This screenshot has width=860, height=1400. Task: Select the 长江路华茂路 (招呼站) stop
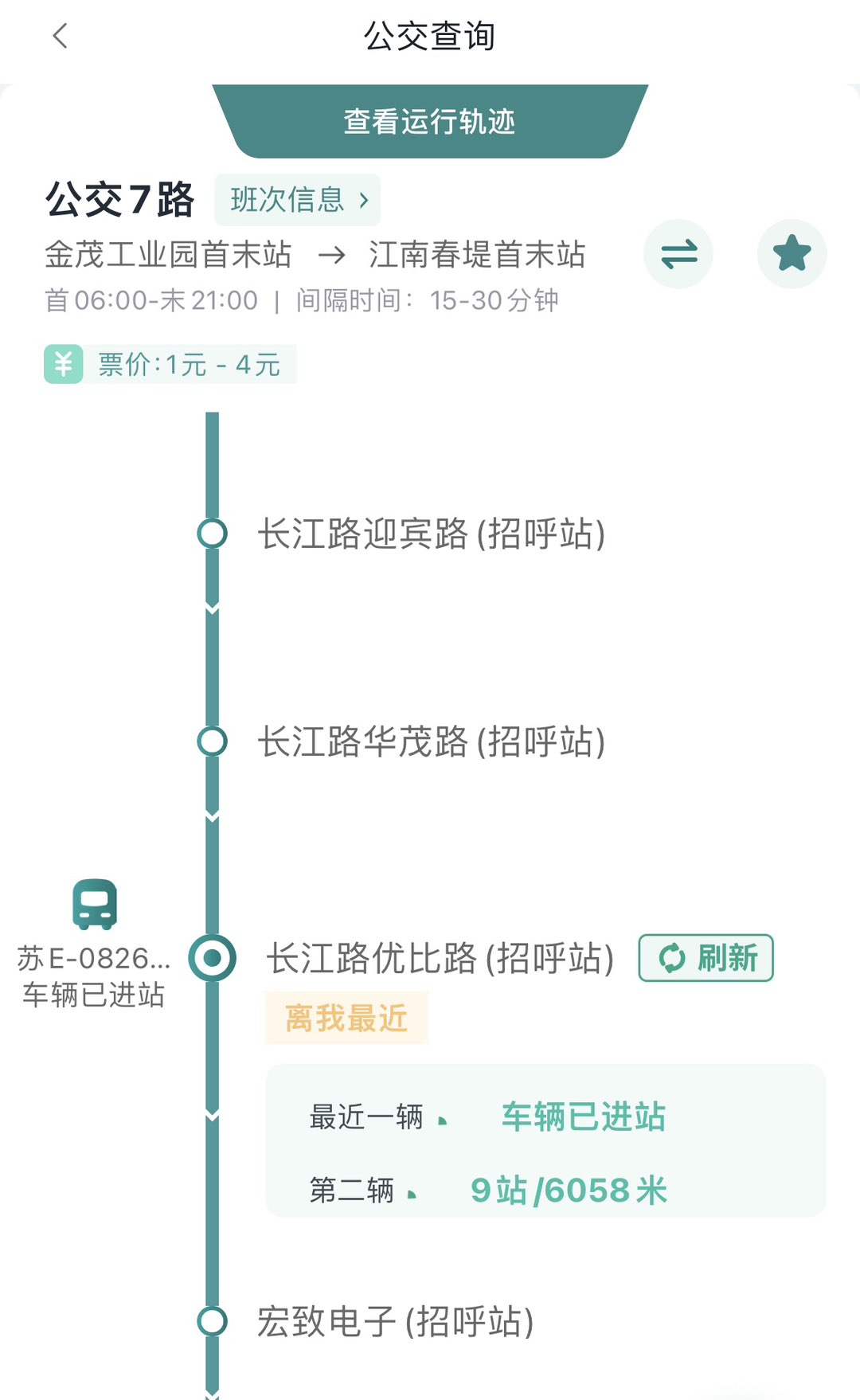click(x=431, y=742)
